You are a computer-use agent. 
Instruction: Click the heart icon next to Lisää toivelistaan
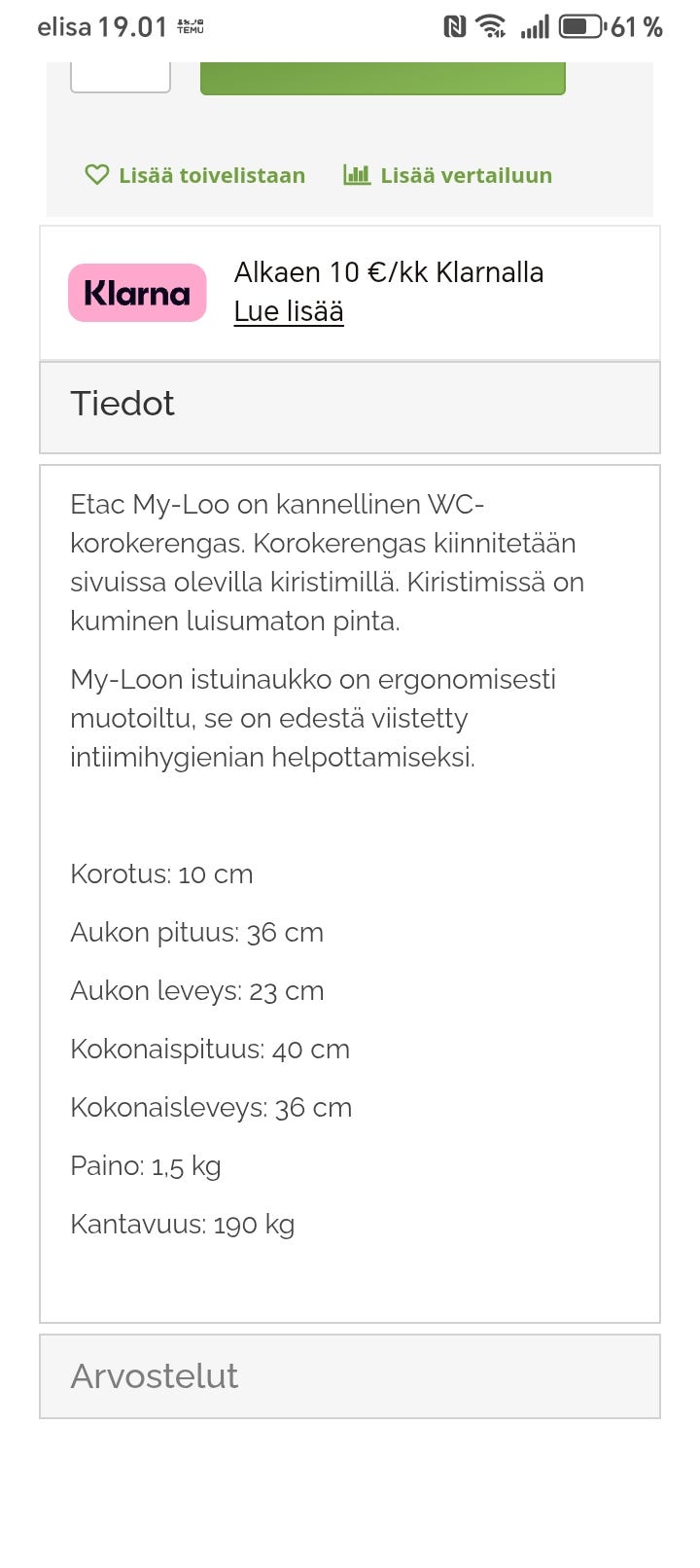[97, 175]
